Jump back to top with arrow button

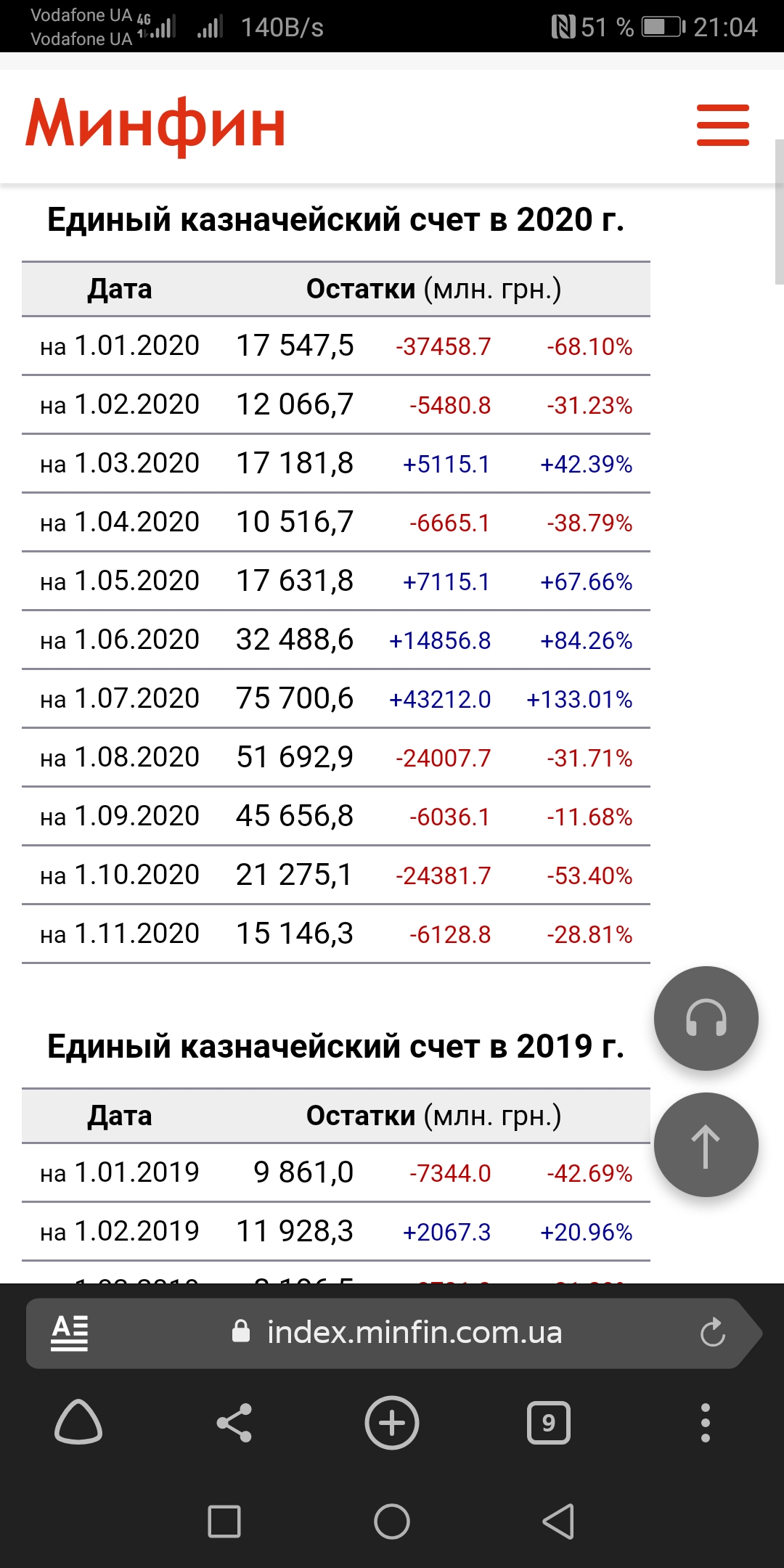click(x=706, y=1145)
